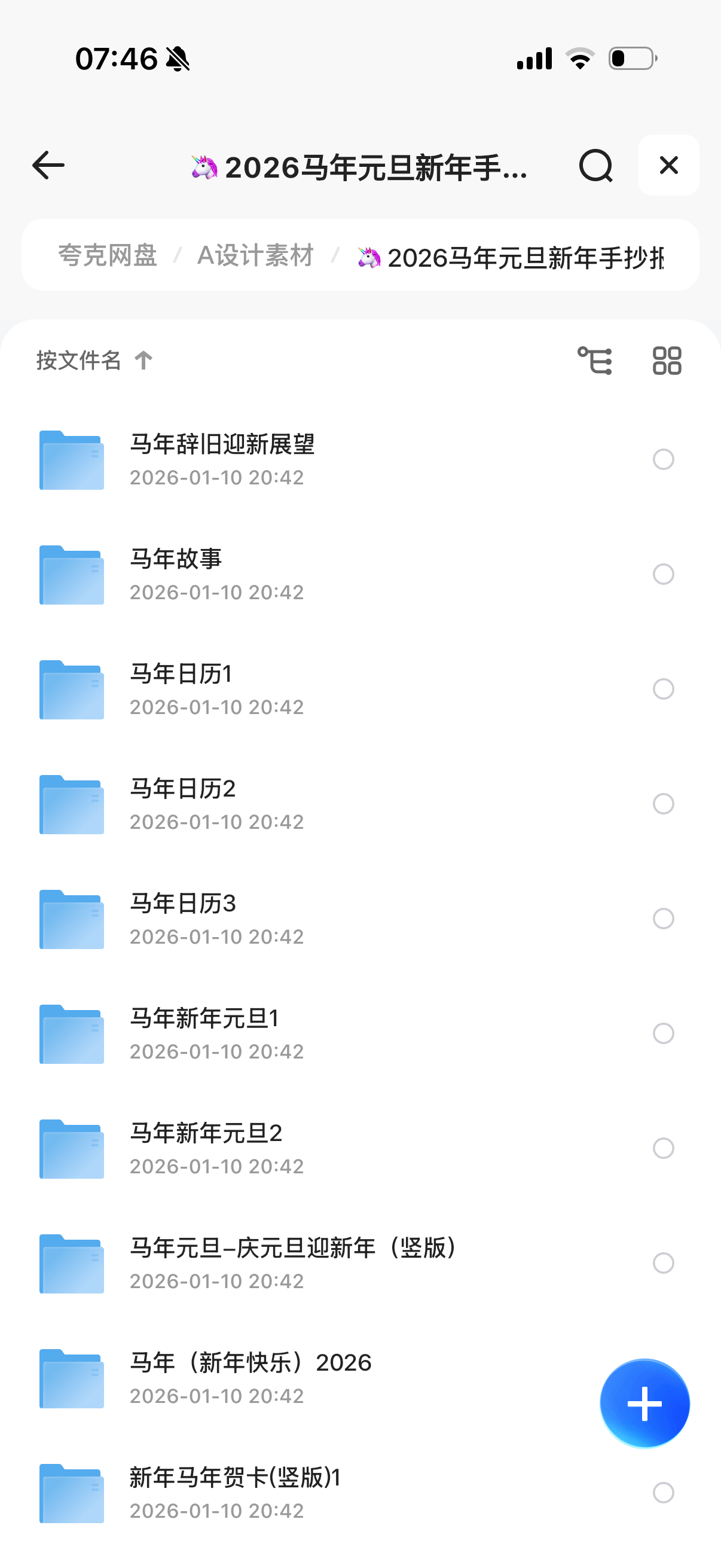721x1568 pixels.
Task: Open the 马年（新年快乐）2026 folder
Action: coord(250,1377)
